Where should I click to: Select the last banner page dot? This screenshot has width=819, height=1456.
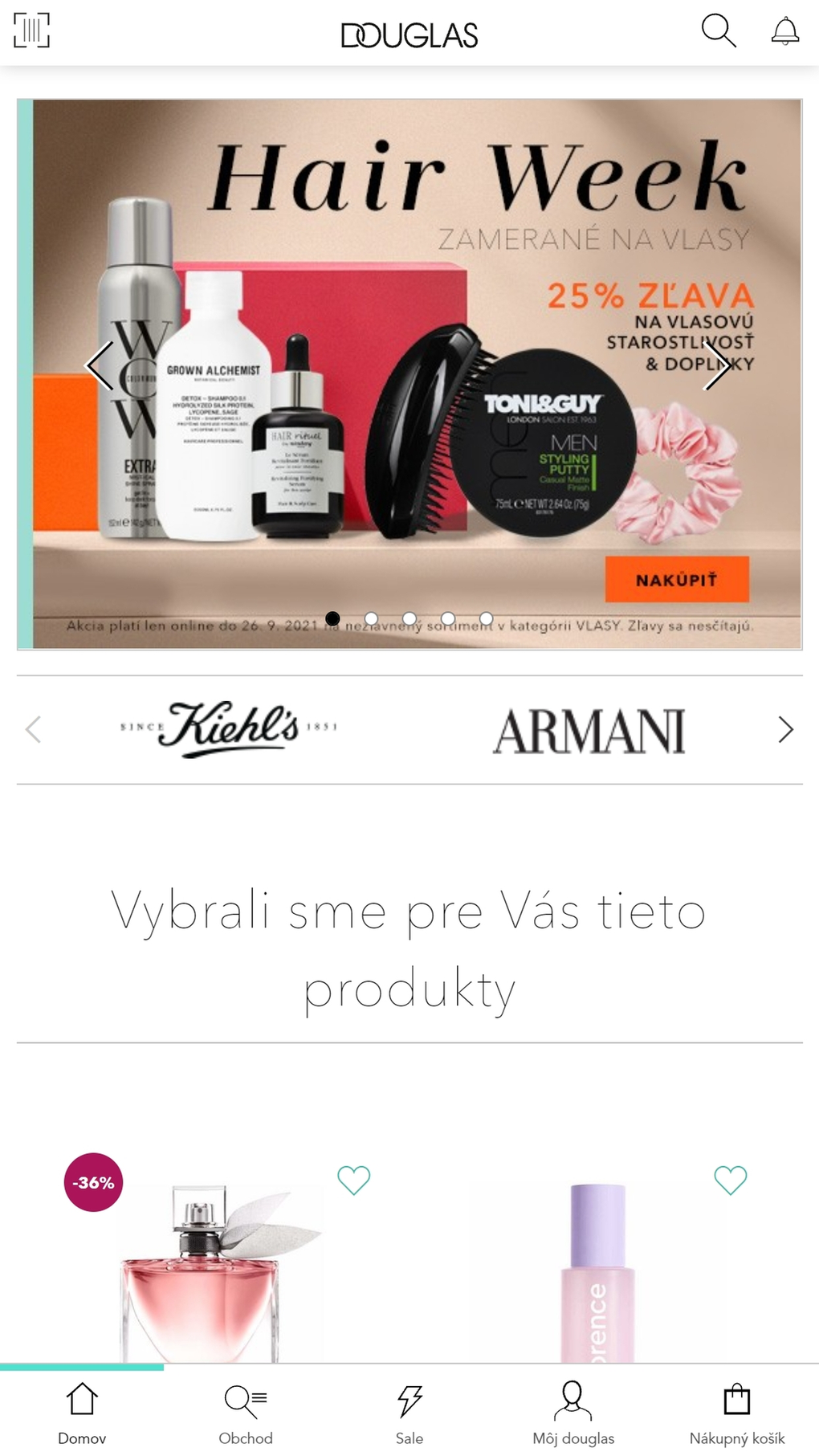coord(486,618)
